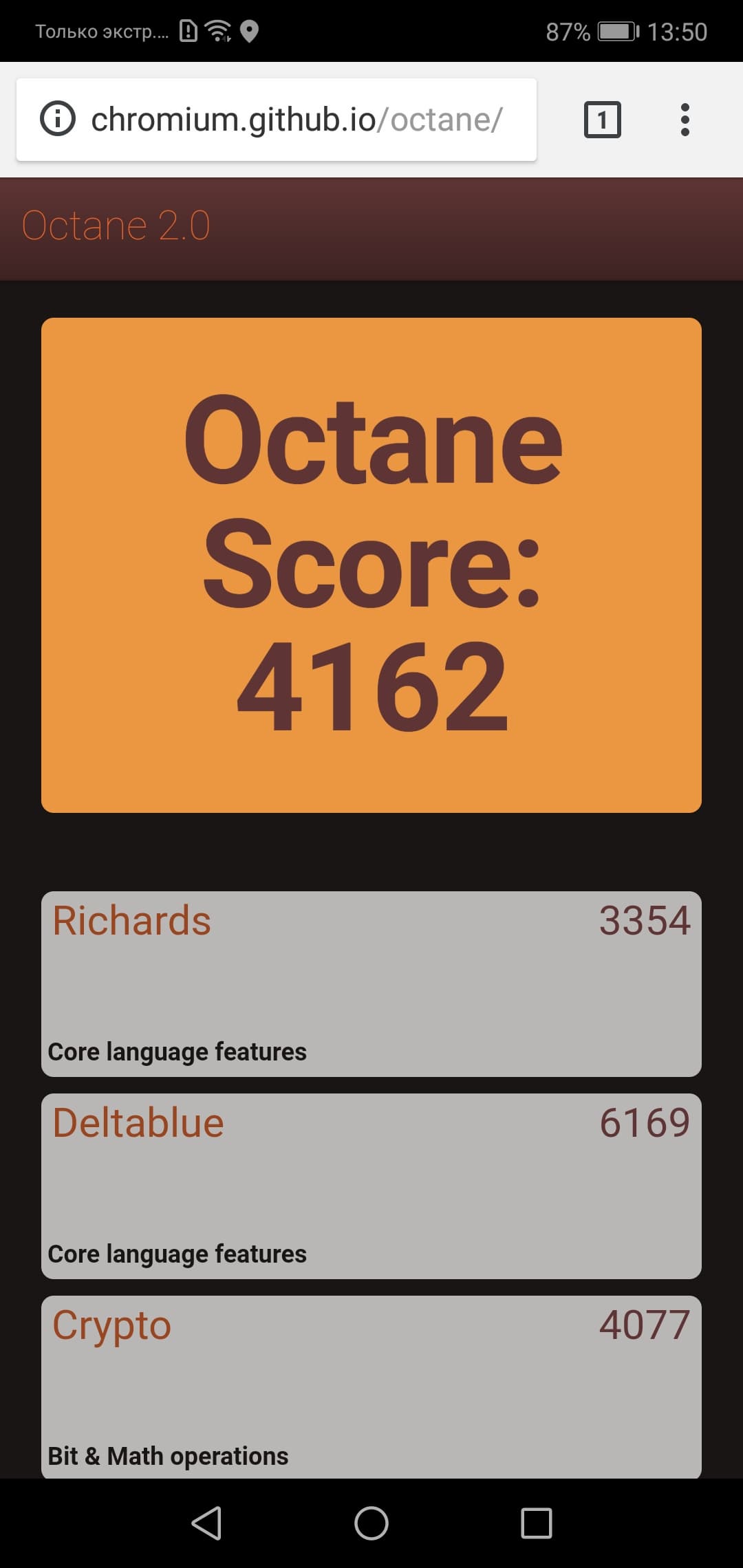The image size is (743, 1568).
Task: View site info icon in address bar
Action: pos(58,119)
